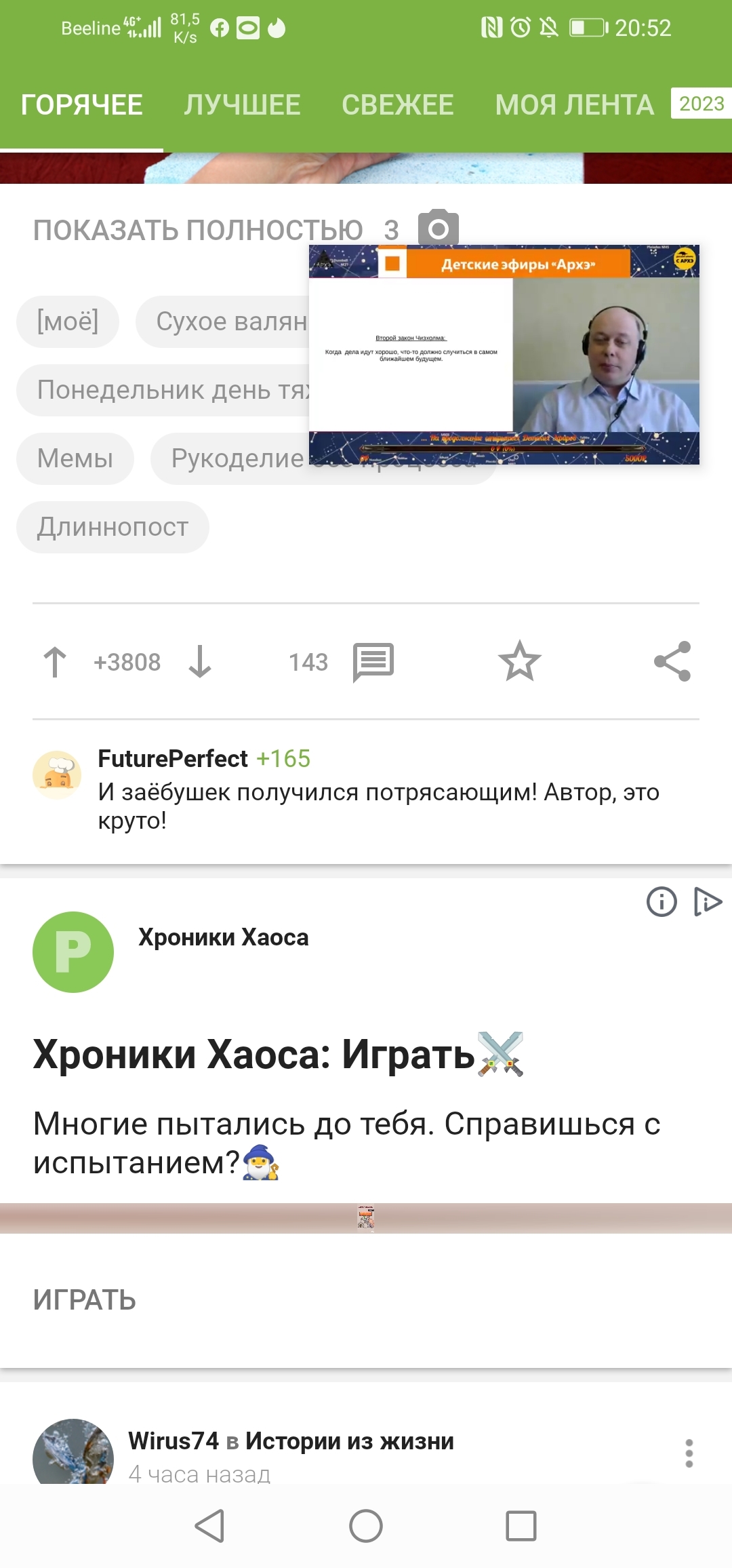
Task: Open the 143 comments
Action: 373,662
